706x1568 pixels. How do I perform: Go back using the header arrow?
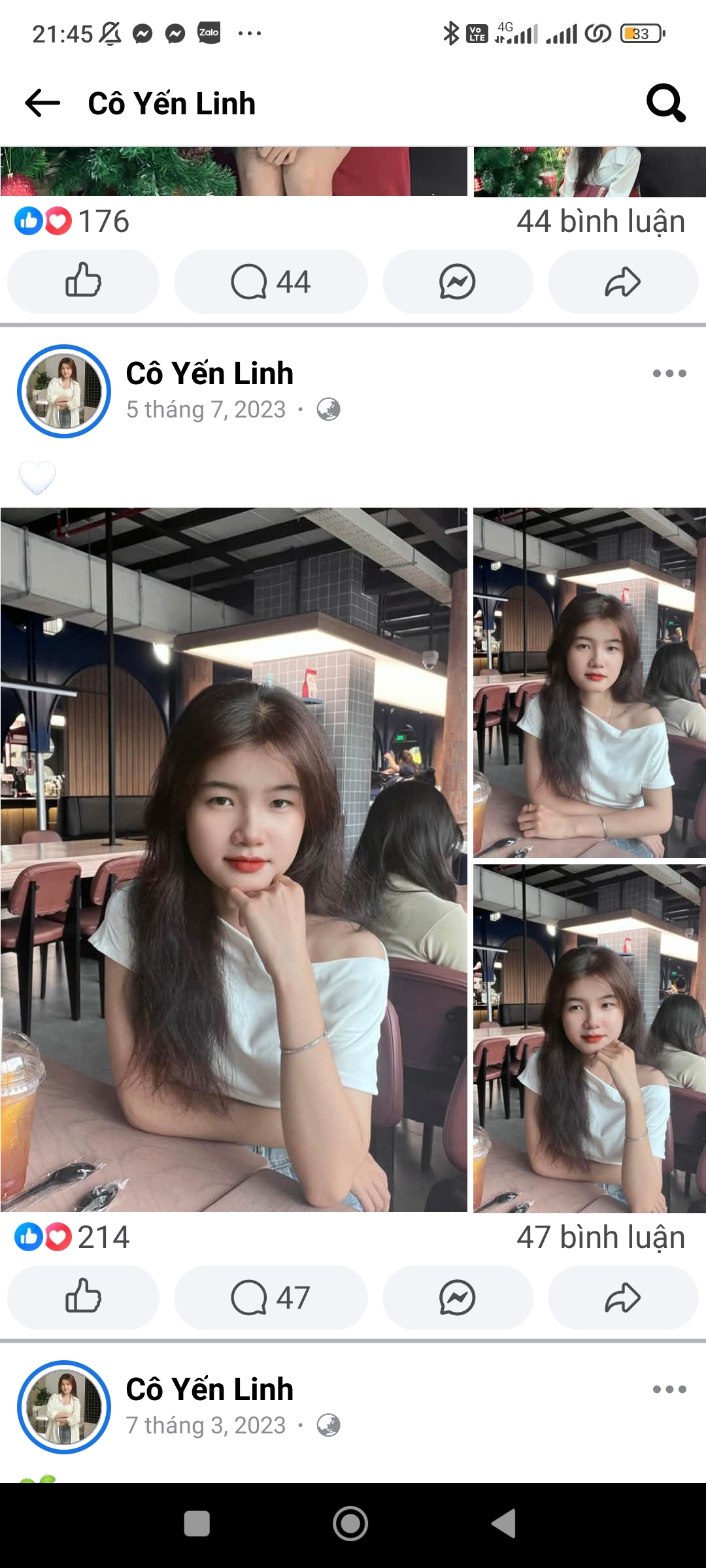(x=42, y=103)
